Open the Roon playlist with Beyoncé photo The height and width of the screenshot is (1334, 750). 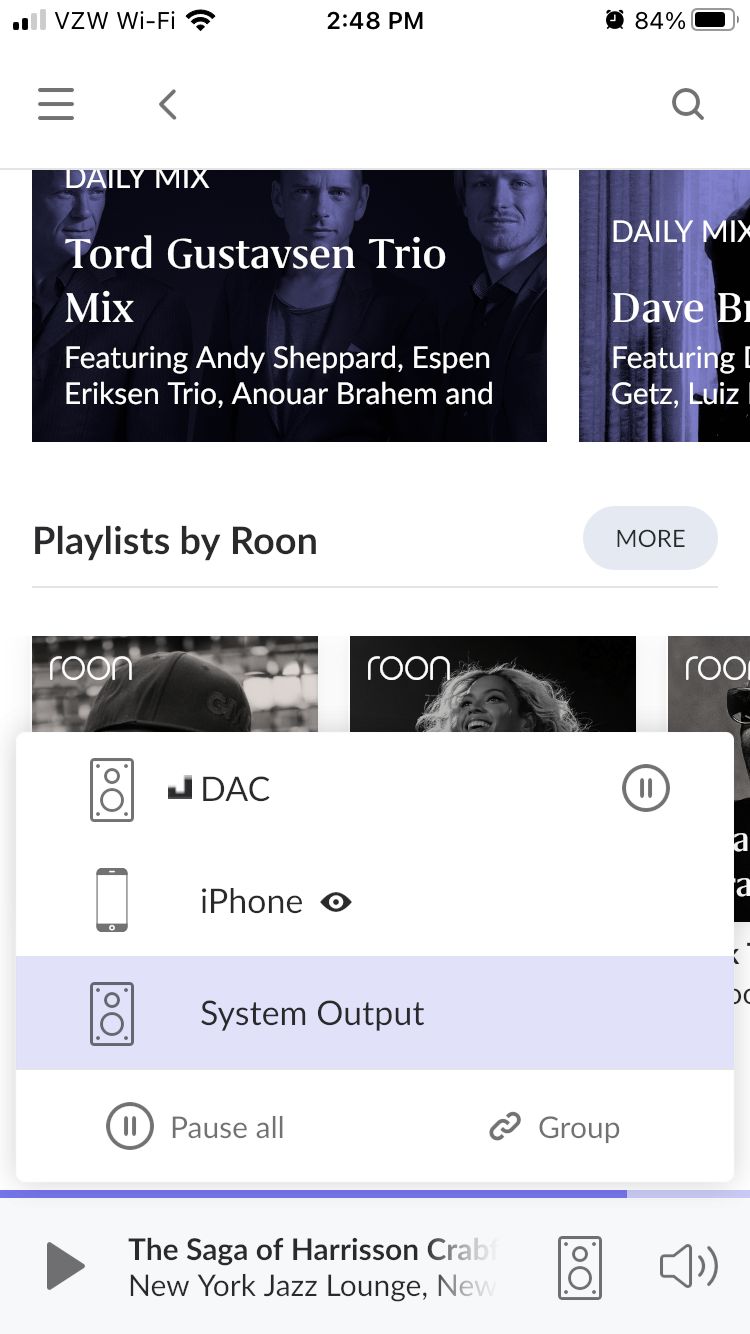pyautogui.click(x=493, y=685)
